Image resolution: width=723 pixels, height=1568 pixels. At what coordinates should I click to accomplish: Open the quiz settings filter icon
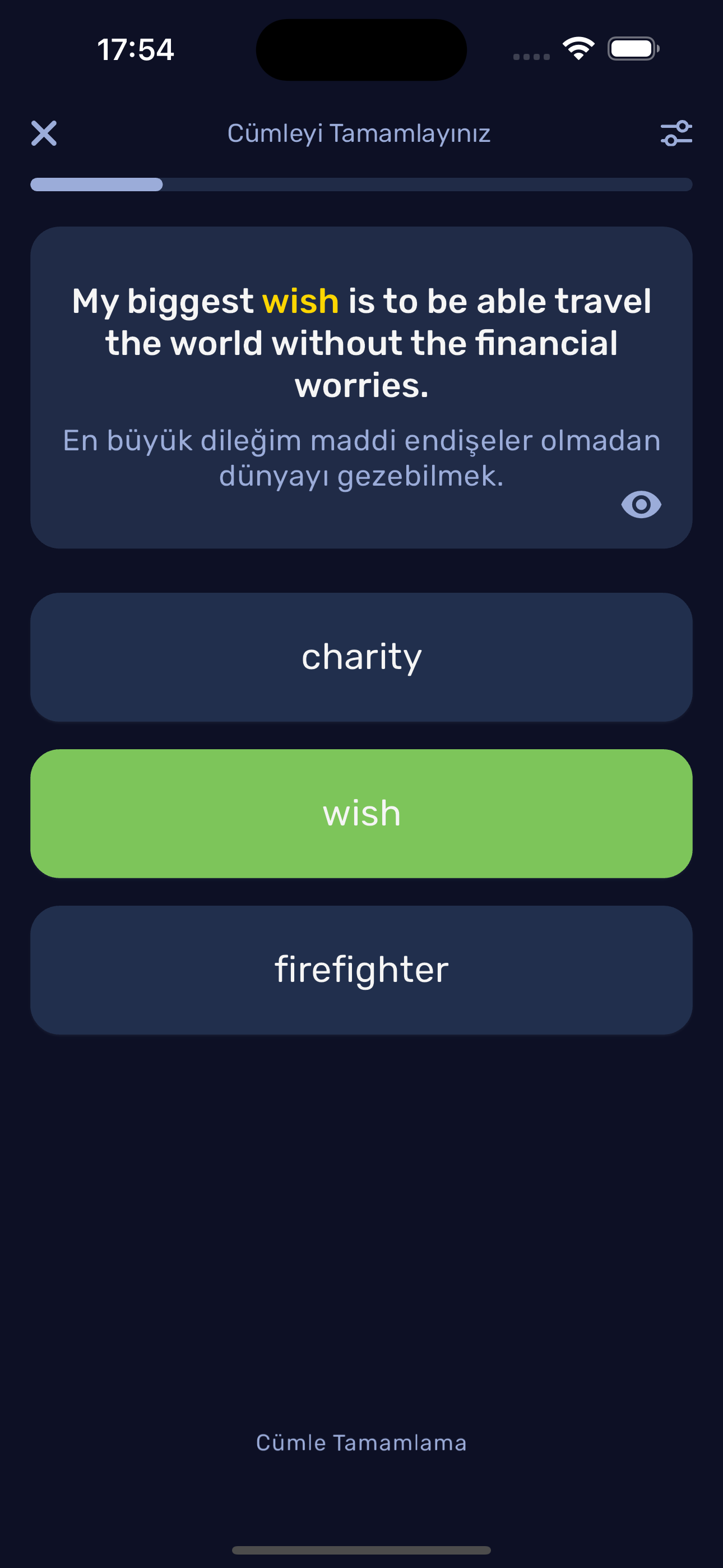point(676,133)
